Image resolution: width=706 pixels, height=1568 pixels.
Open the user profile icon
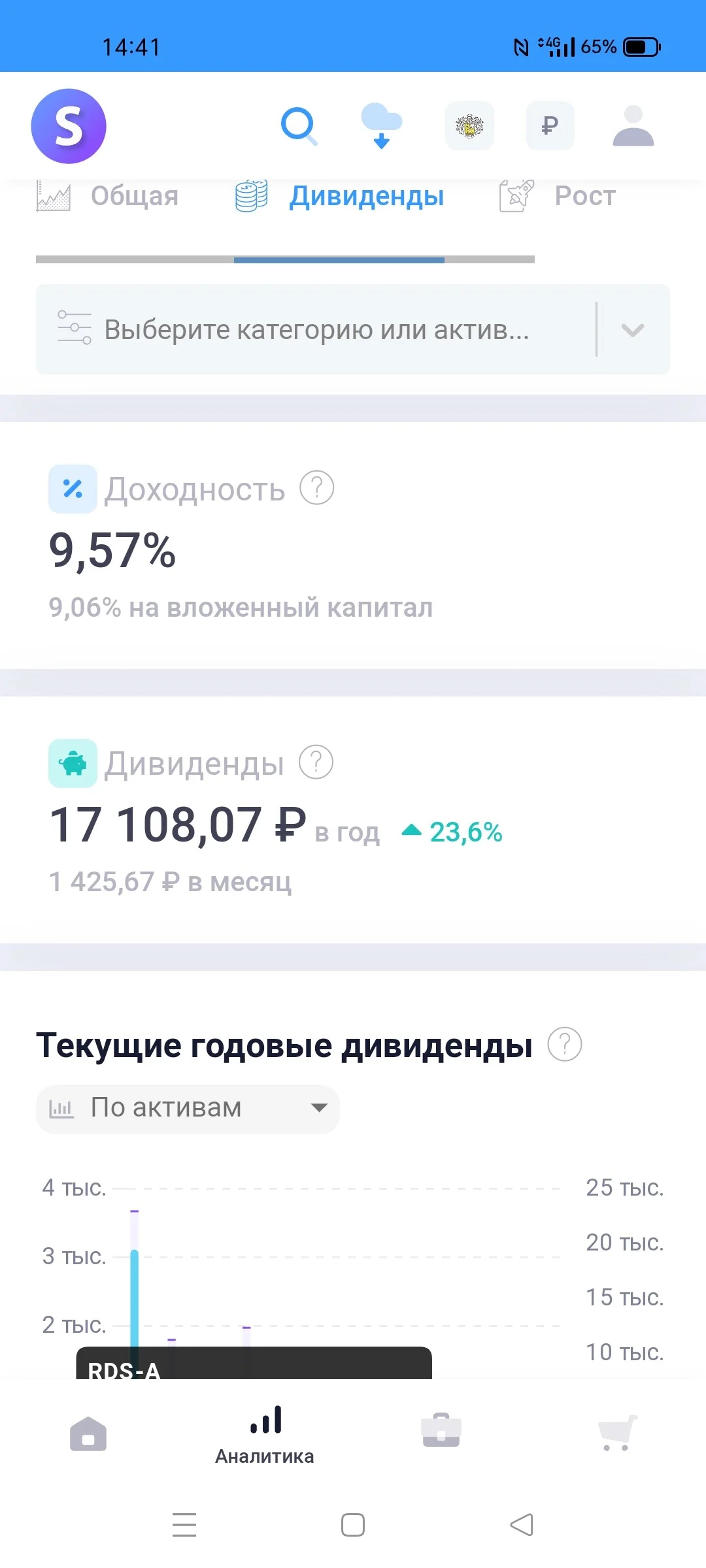click(633, 125)
